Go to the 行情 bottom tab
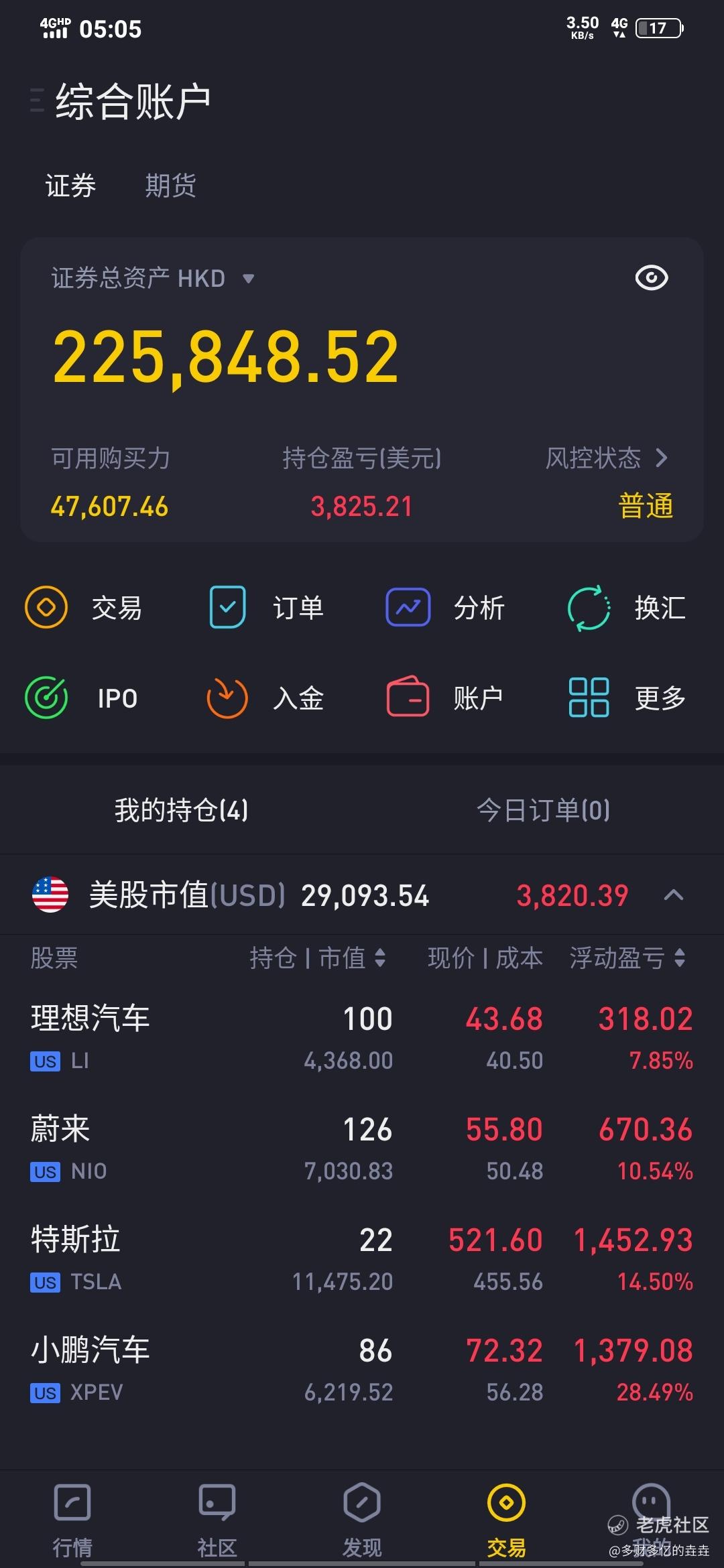 (x=72, y=1520)
